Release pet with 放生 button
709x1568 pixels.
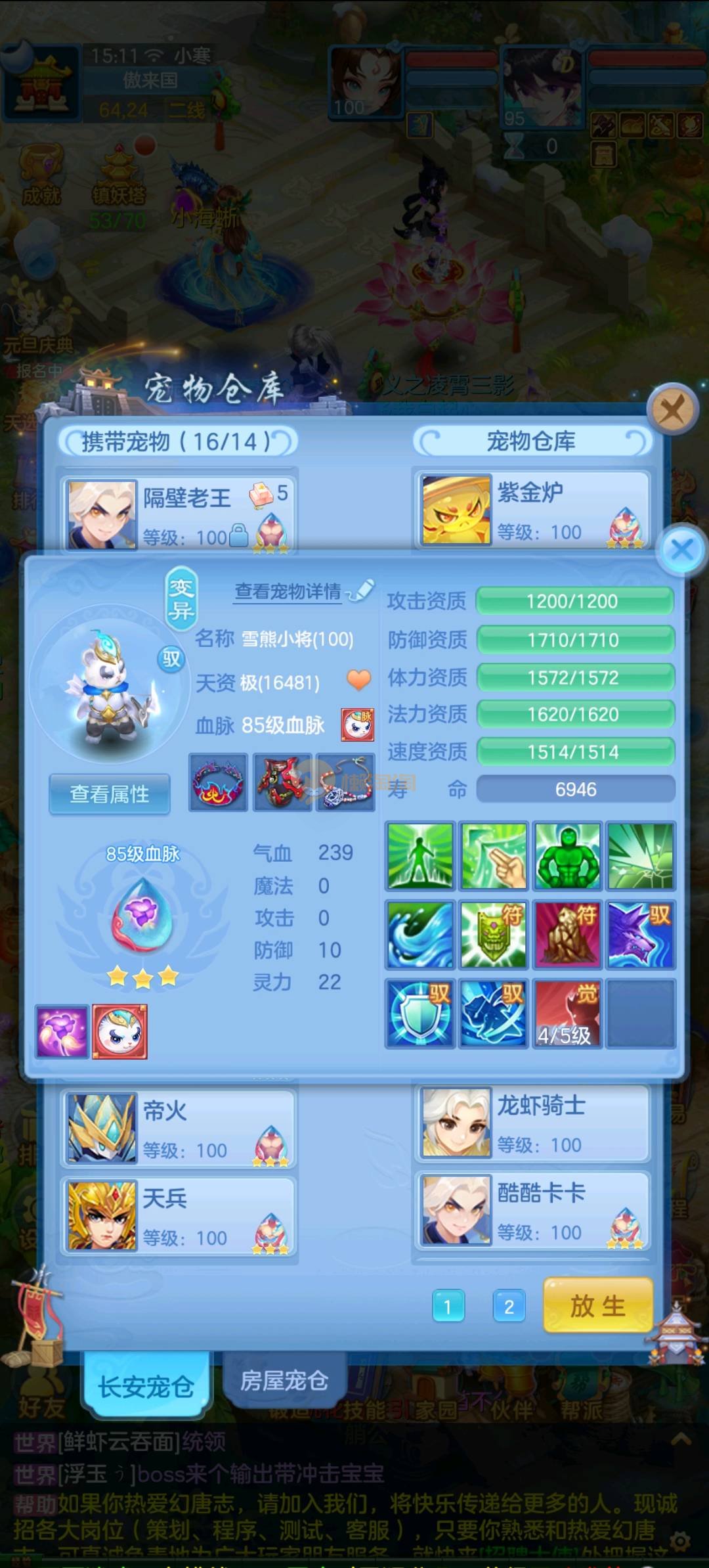[597, 1306]
